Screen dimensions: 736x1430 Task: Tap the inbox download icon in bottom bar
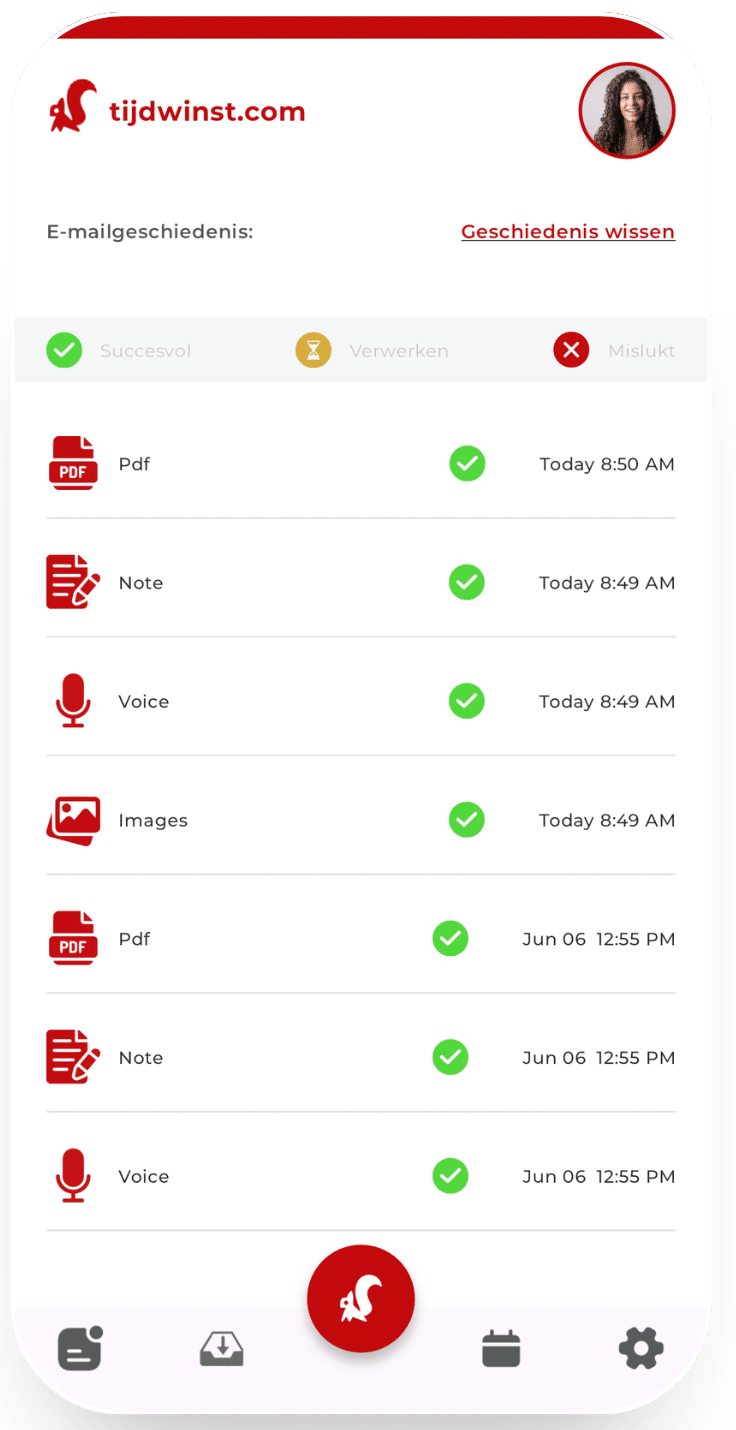tap(221, 1348)
